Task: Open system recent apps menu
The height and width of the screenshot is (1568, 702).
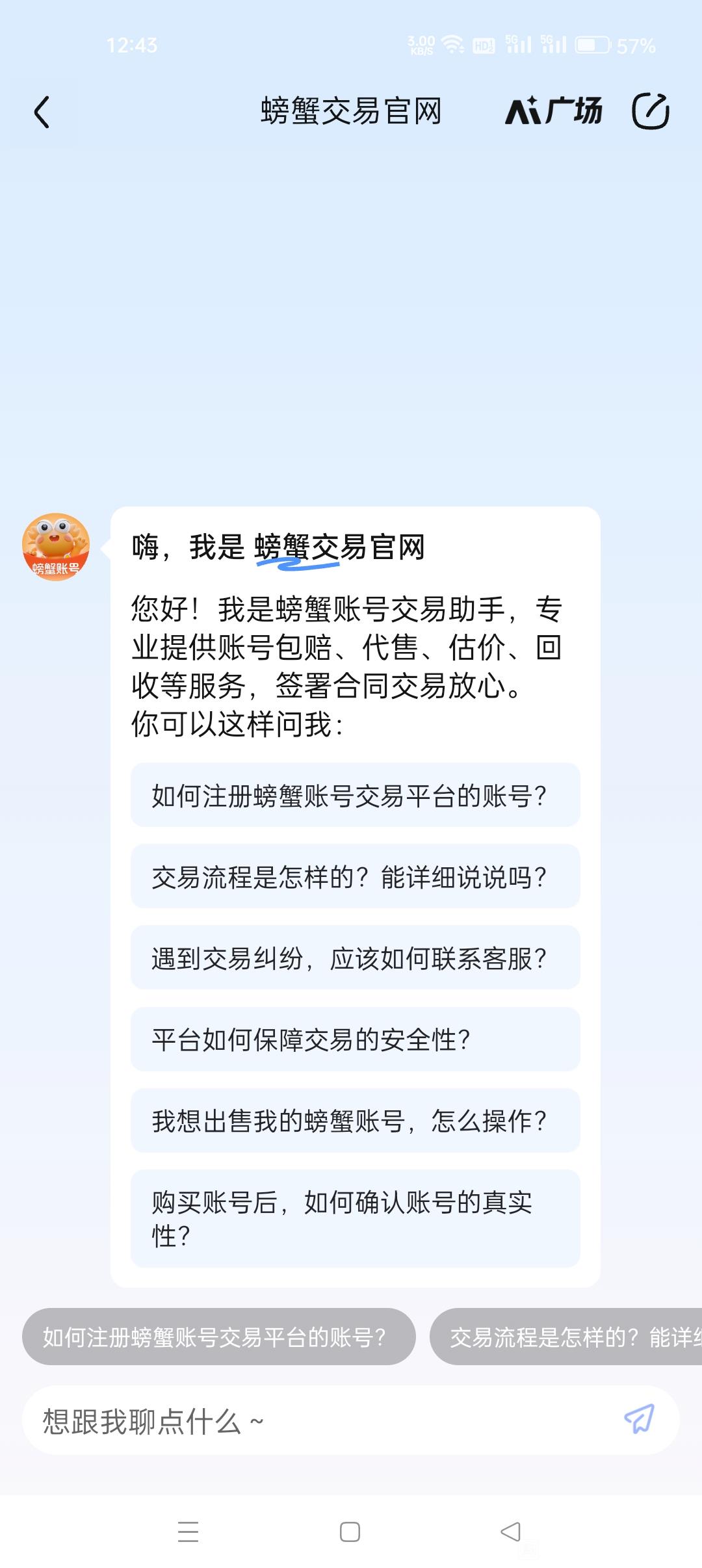Action: point(188,1532)
